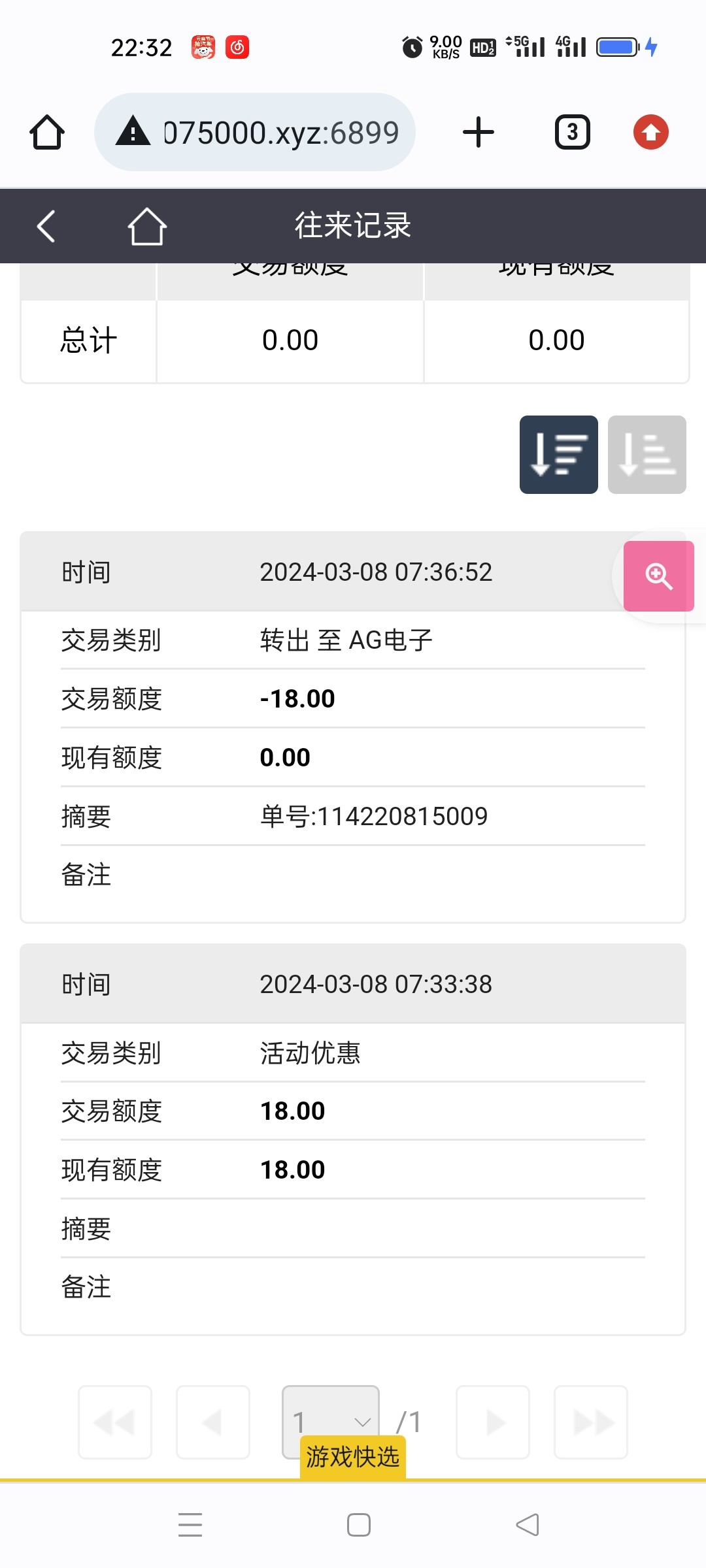The width and height of the screenshot is (706, 1568).
Task: Sort records in descending order
Action: click(x=558, y=455)
